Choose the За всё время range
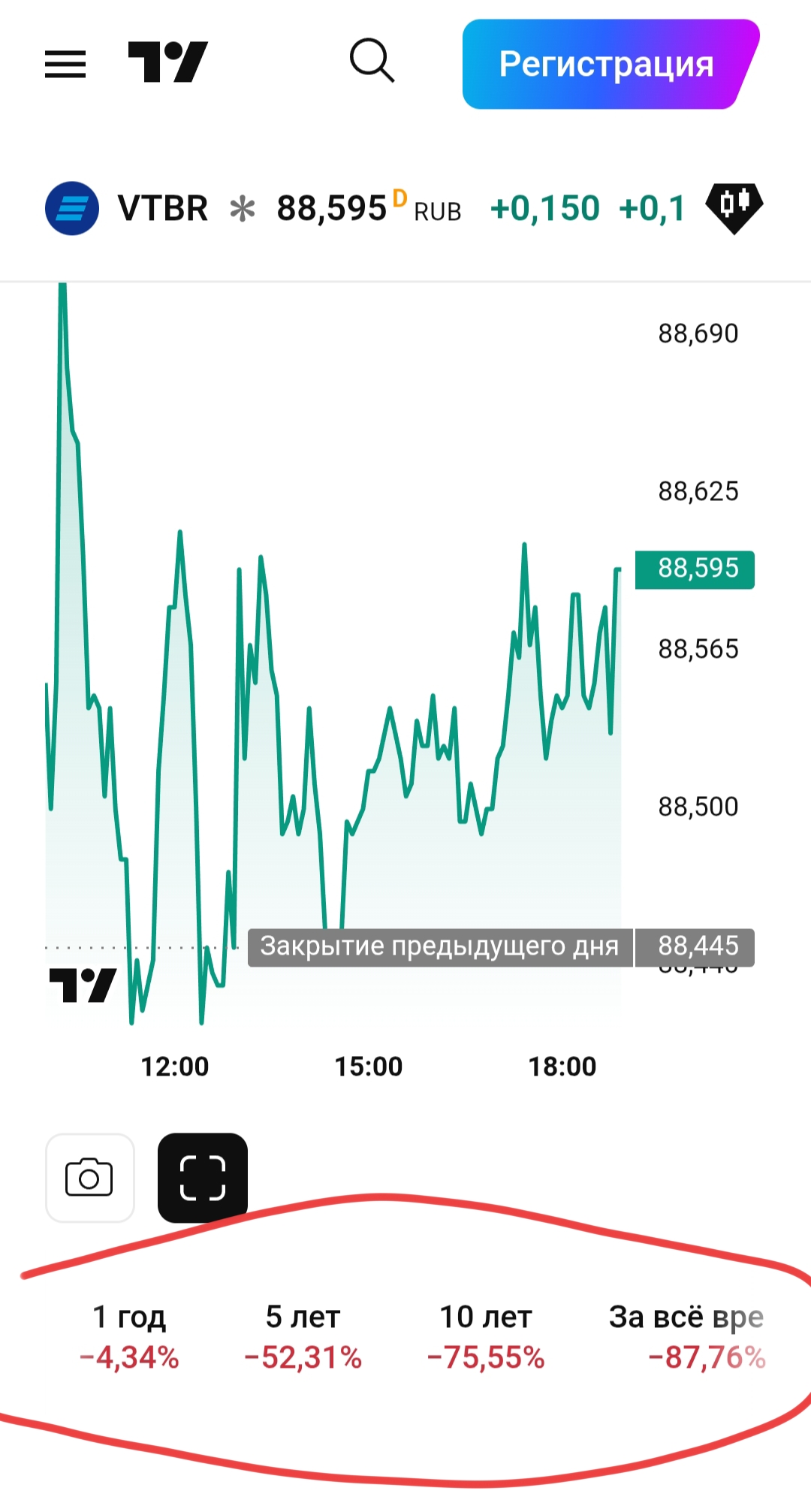Screen dimensions: 811x1512 tap(686, 1337)
